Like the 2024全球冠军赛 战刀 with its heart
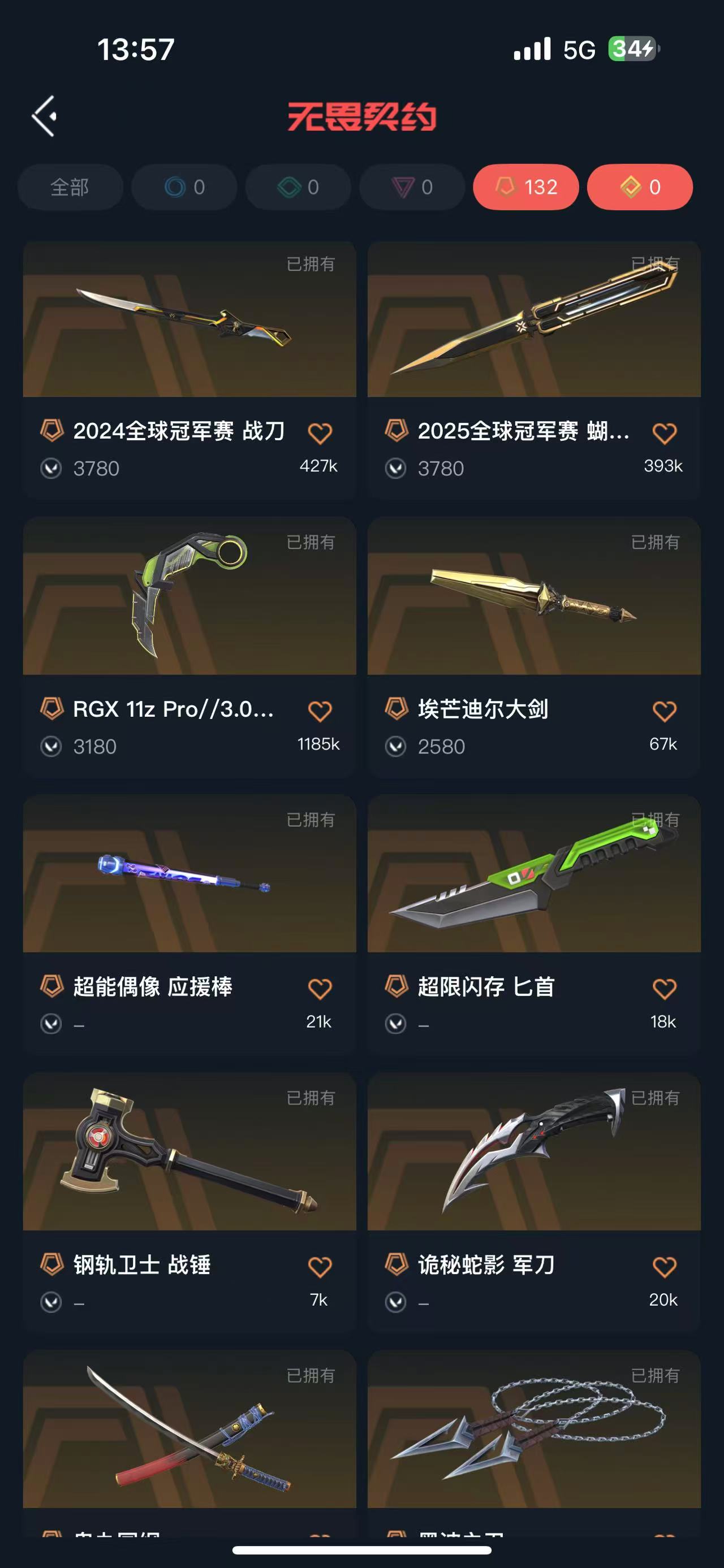The image size is (724, 1568). [320, 434]
